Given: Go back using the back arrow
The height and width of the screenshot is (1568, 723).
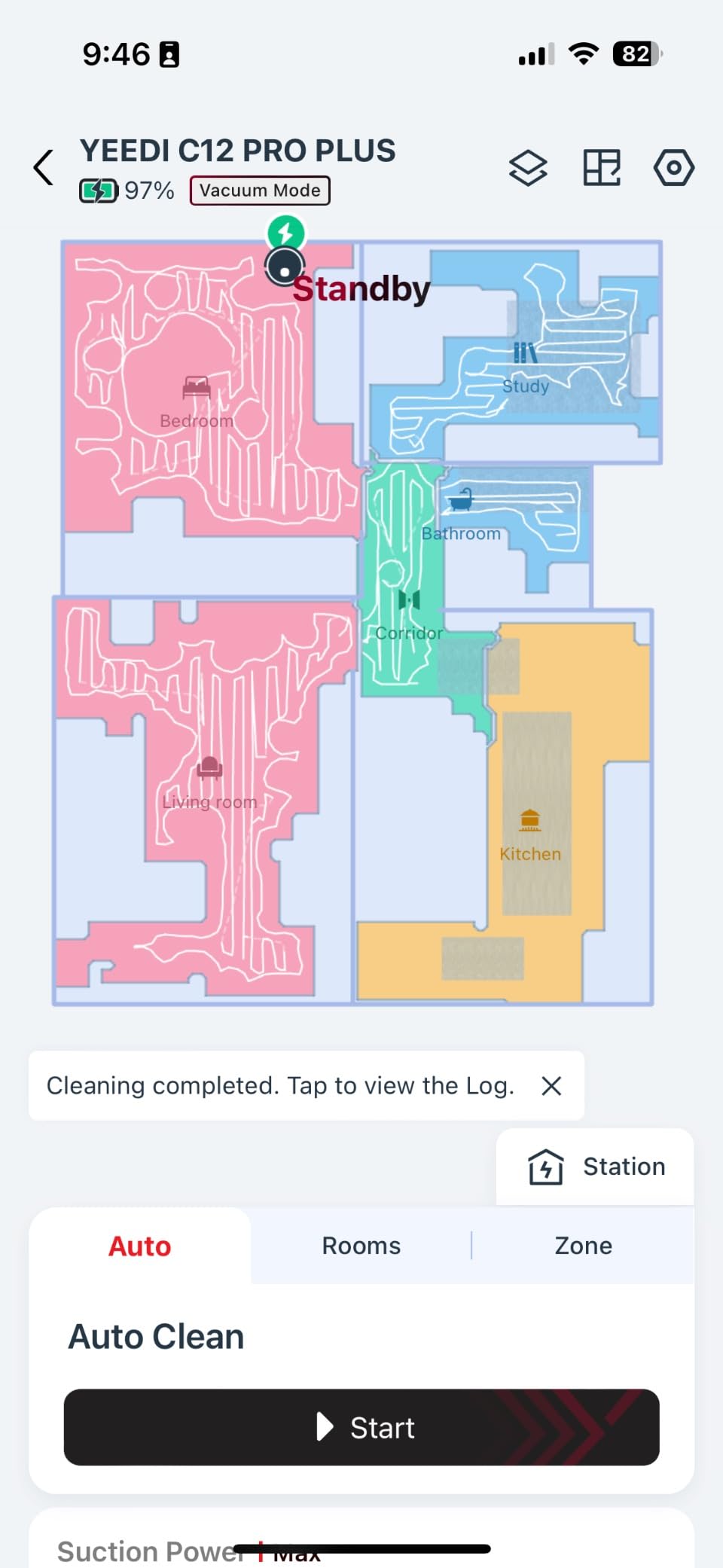Looking at the screenshot, I should pyautogui.click(x=44, y=167).
